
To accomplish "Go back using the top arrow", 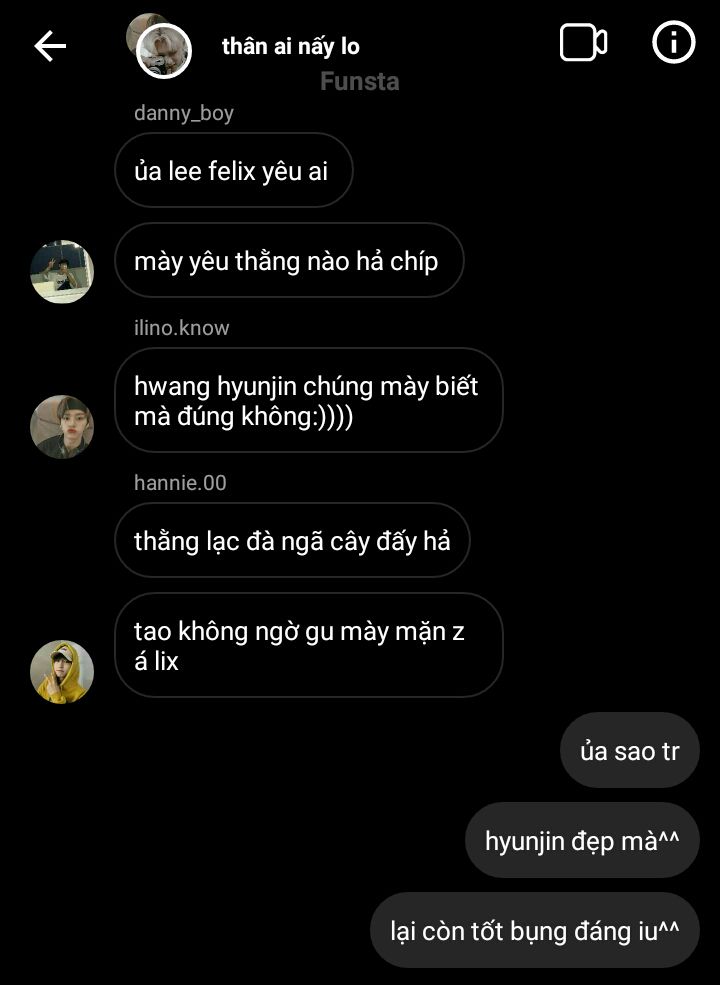I will pos(50,46).
